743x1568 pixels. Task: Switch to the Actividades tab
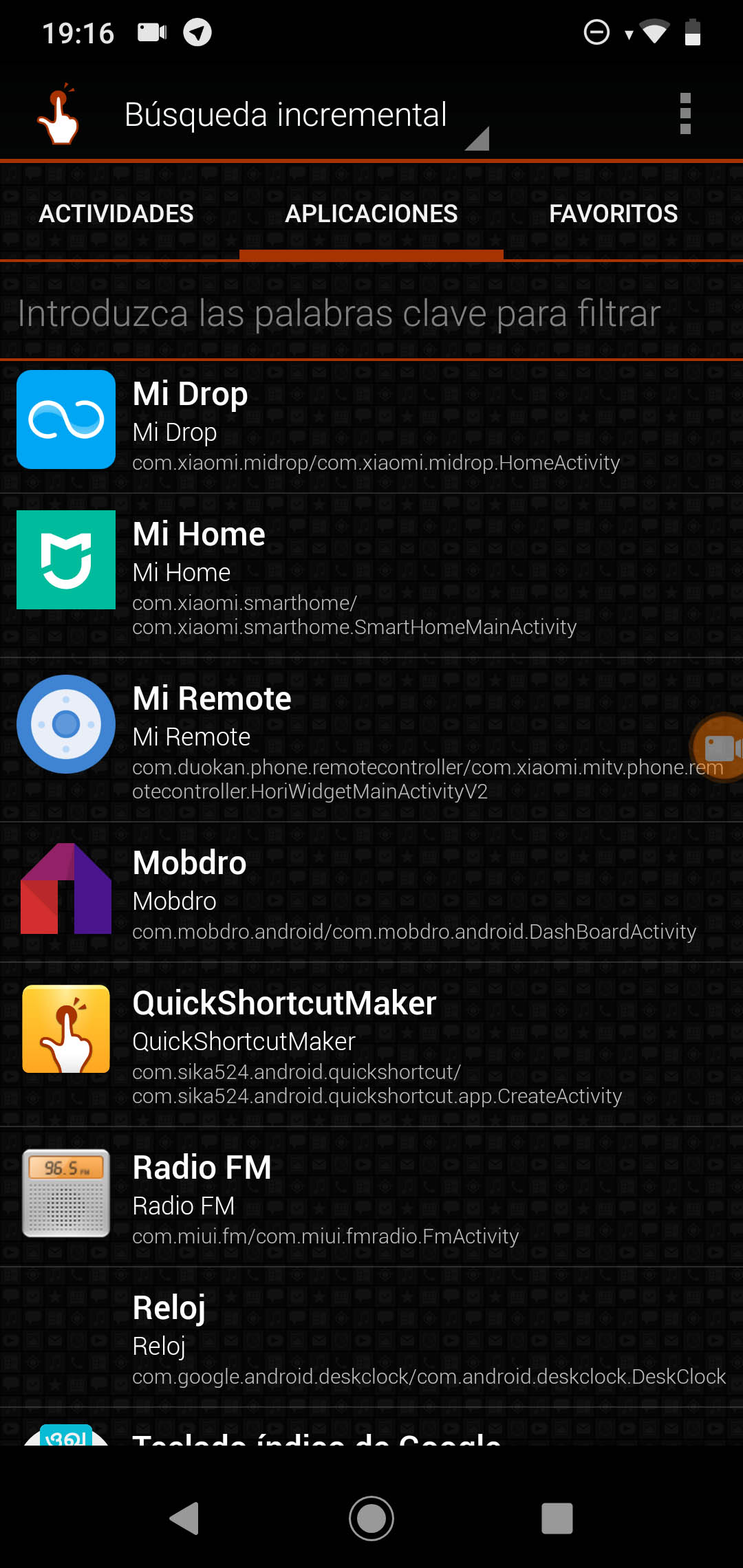(116, 214)
